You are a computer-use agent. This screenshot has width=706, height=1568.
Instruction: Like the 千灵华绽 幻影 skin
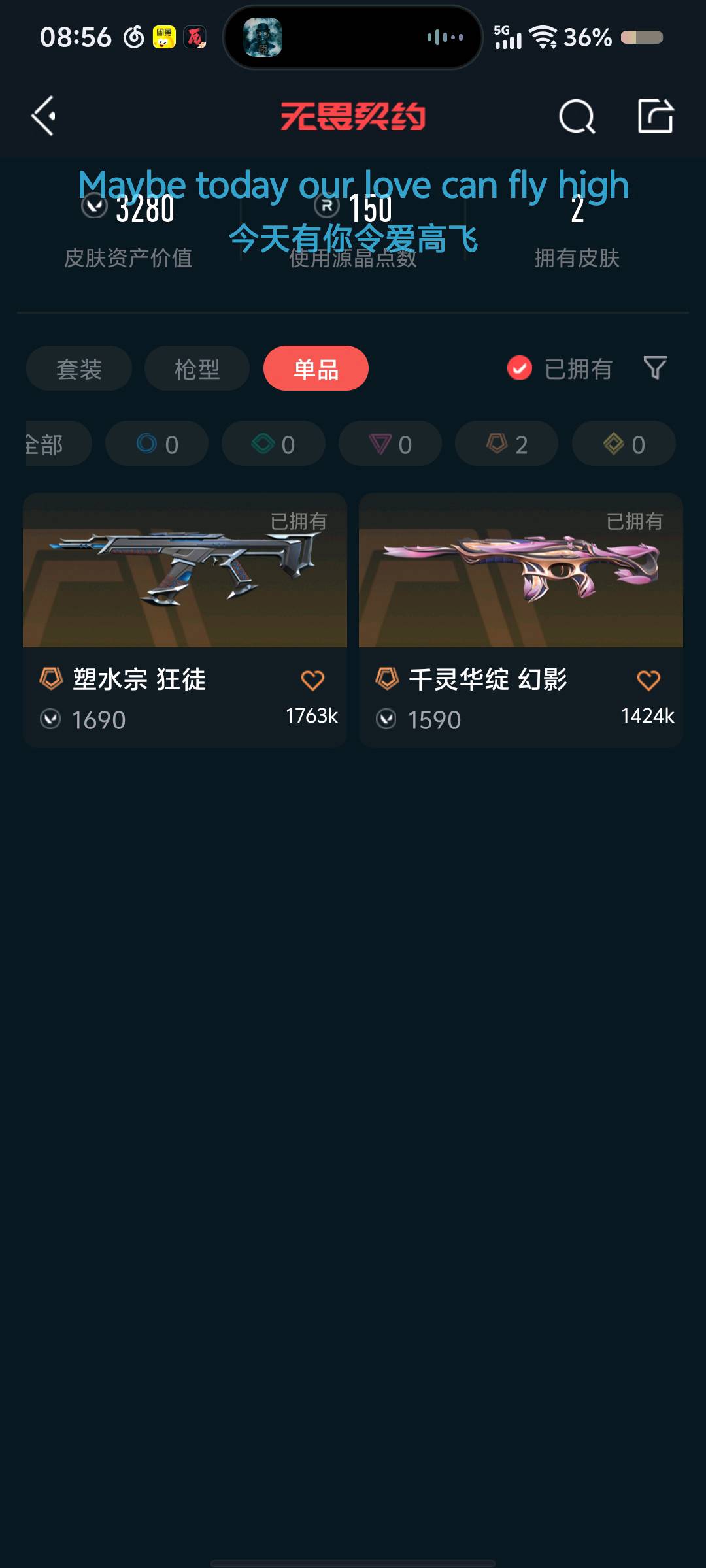(x=648, y=681)
